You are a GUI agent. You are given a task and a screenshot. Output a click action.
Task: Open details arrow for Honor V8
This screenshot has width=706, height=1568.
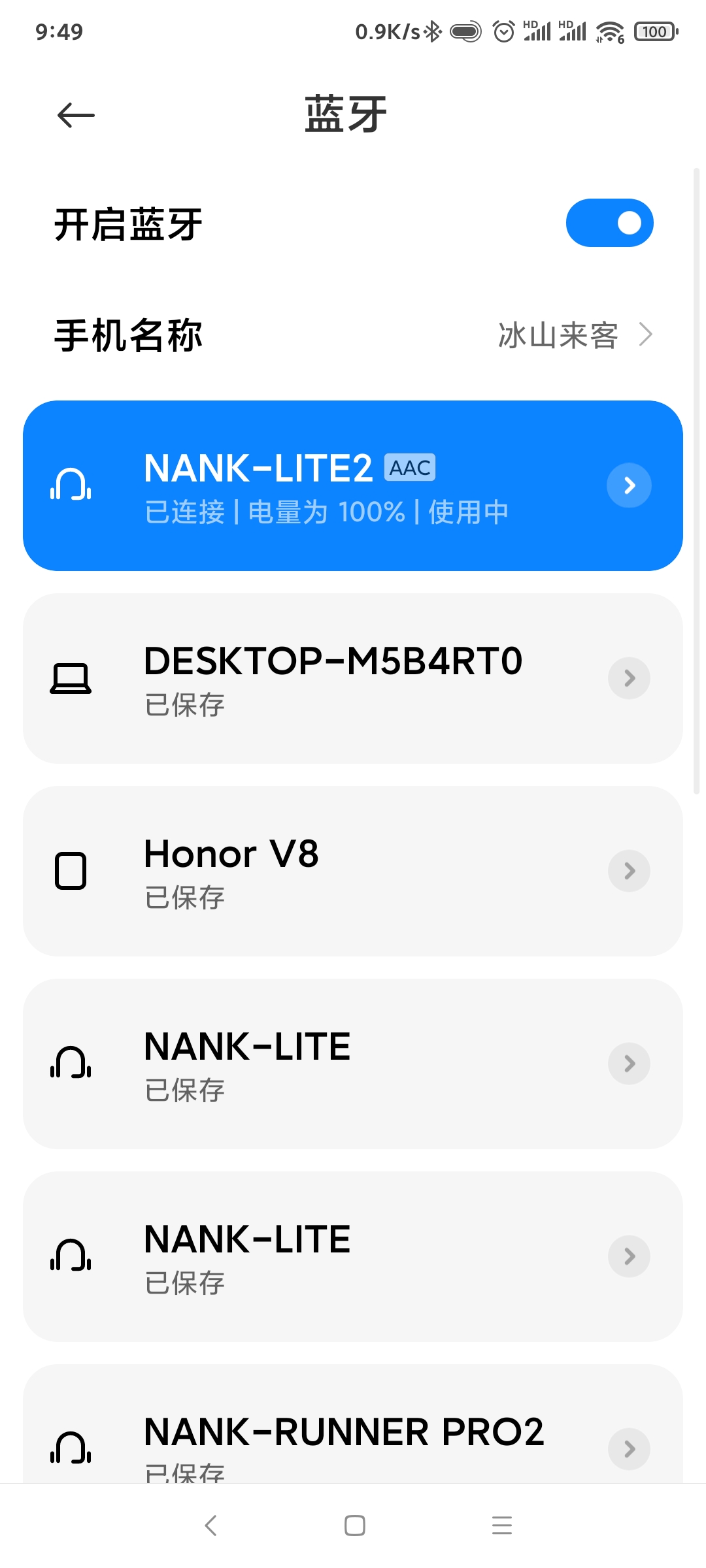629,871
